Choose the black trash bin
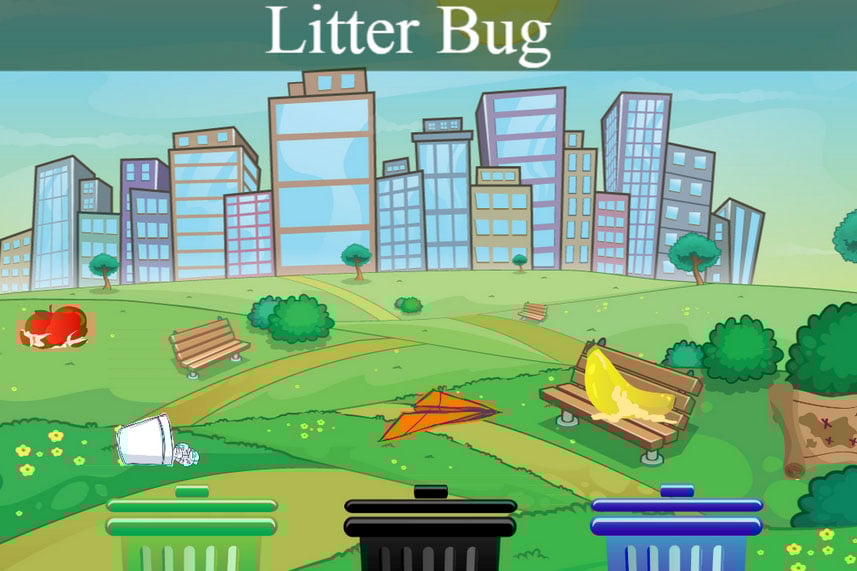The image size is (857, 571). pyautogui.click(x=430, y=534)
